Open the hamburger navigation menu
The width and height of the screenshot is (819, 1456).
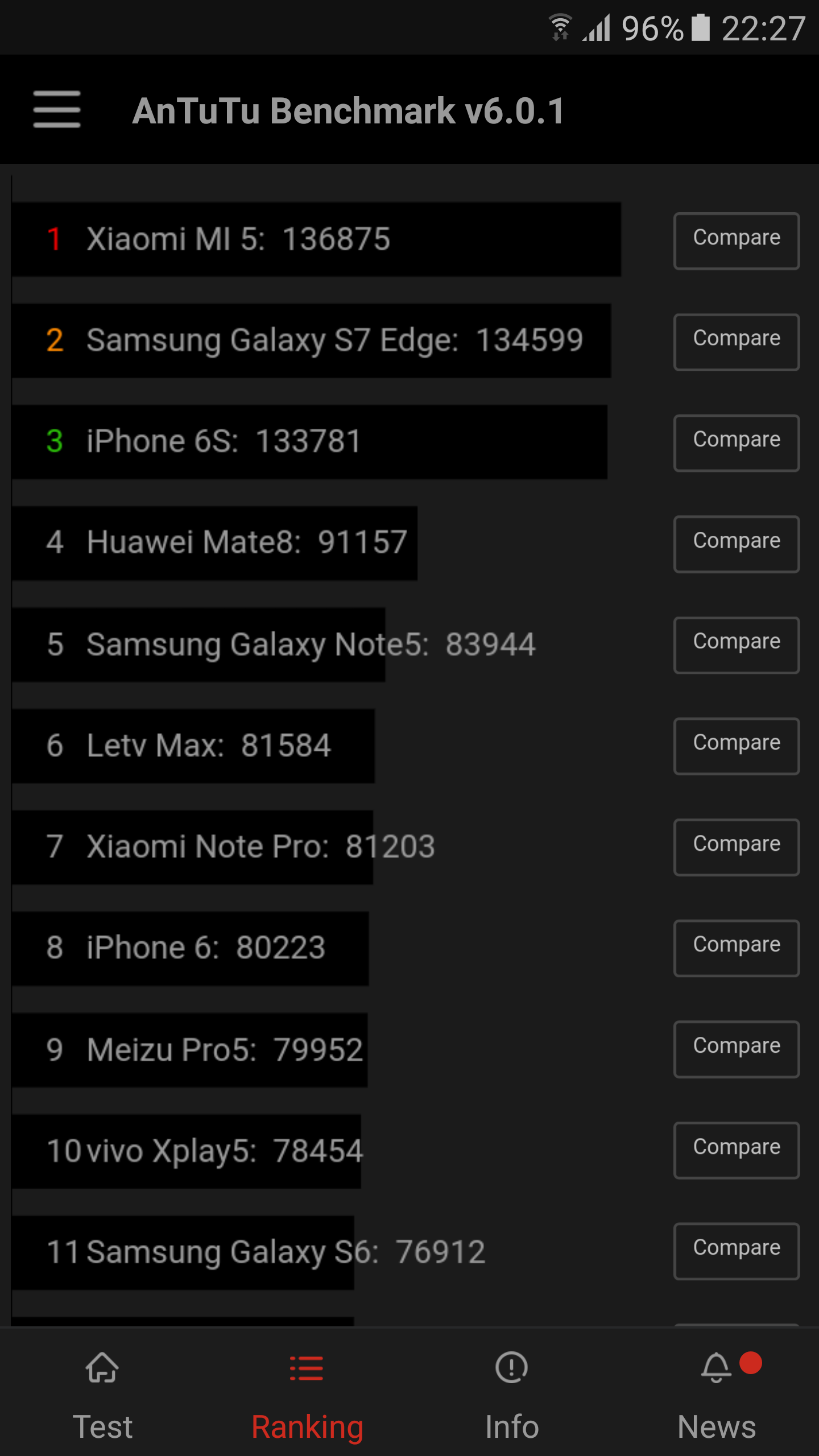point(57,109)
